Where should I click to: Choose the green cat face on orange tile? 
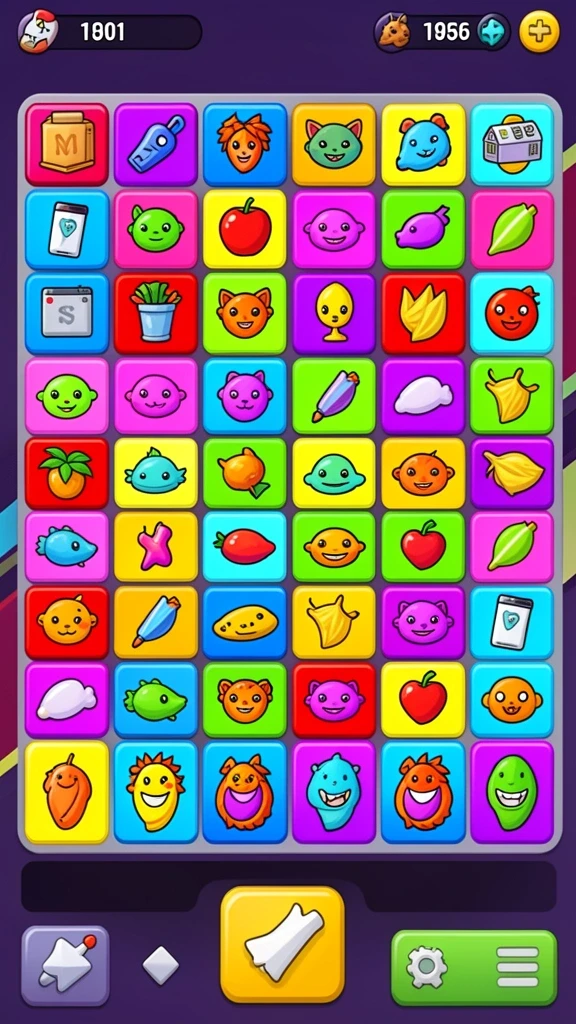click(334, 144)
